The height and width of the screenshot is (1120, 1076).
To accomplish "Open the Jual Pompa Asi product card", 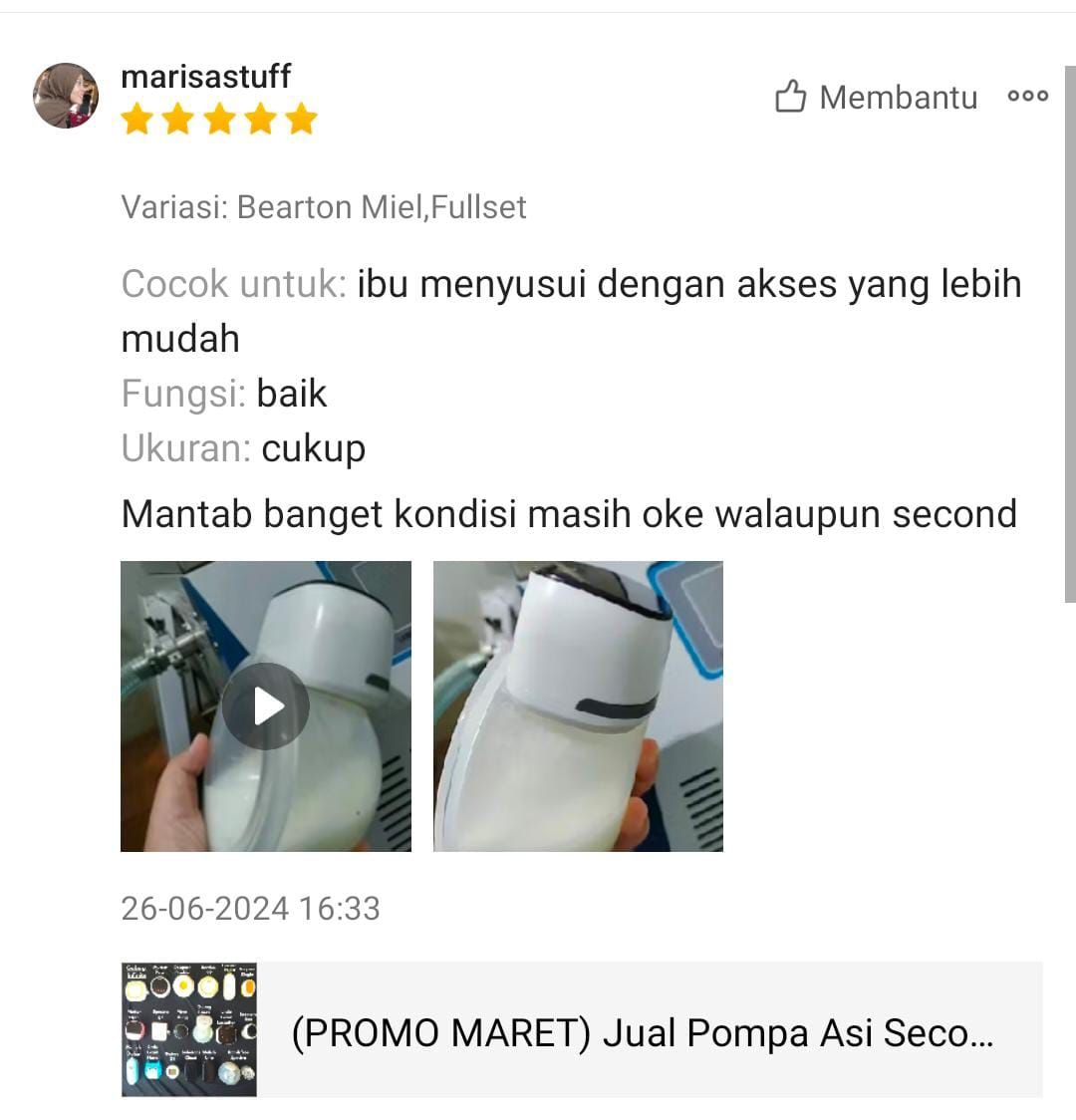I will point(582,1030).
